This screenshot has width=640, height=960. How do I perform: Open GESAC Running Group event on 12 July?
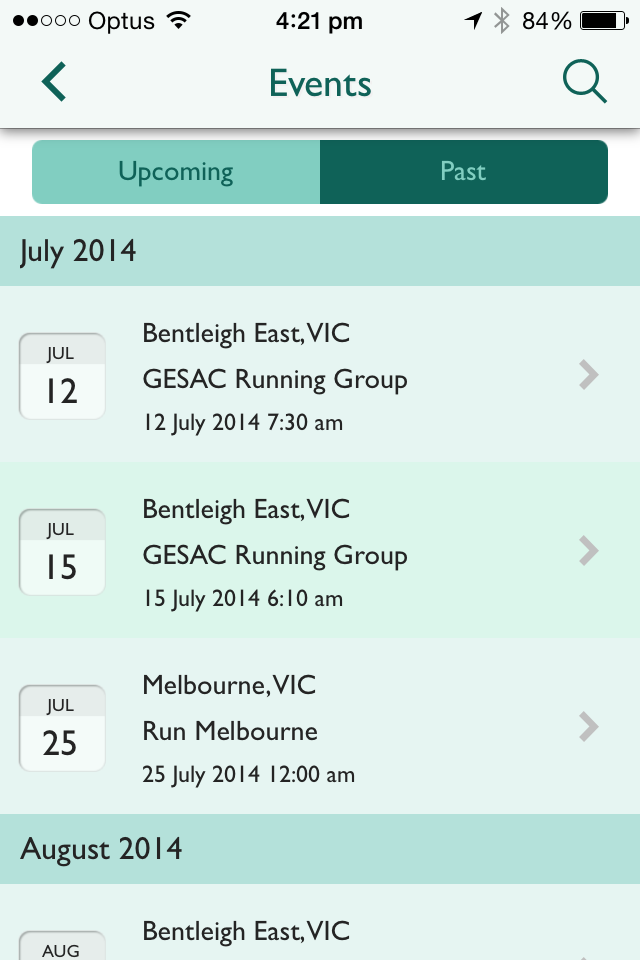(320, 376)
